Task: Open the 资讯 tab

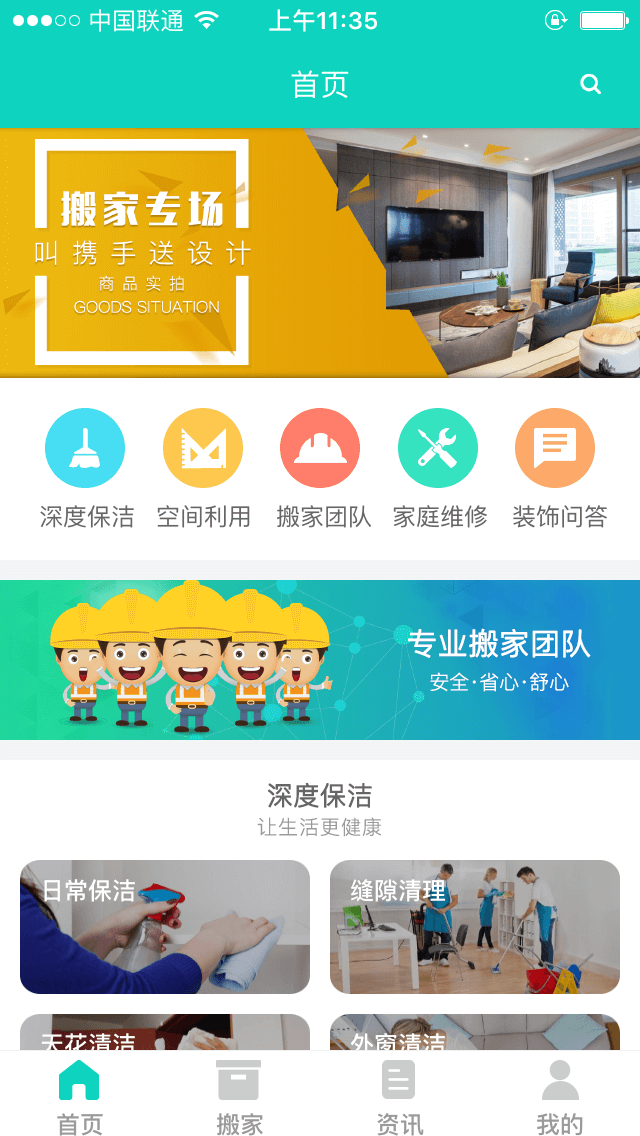Action: pos(400,1096)
